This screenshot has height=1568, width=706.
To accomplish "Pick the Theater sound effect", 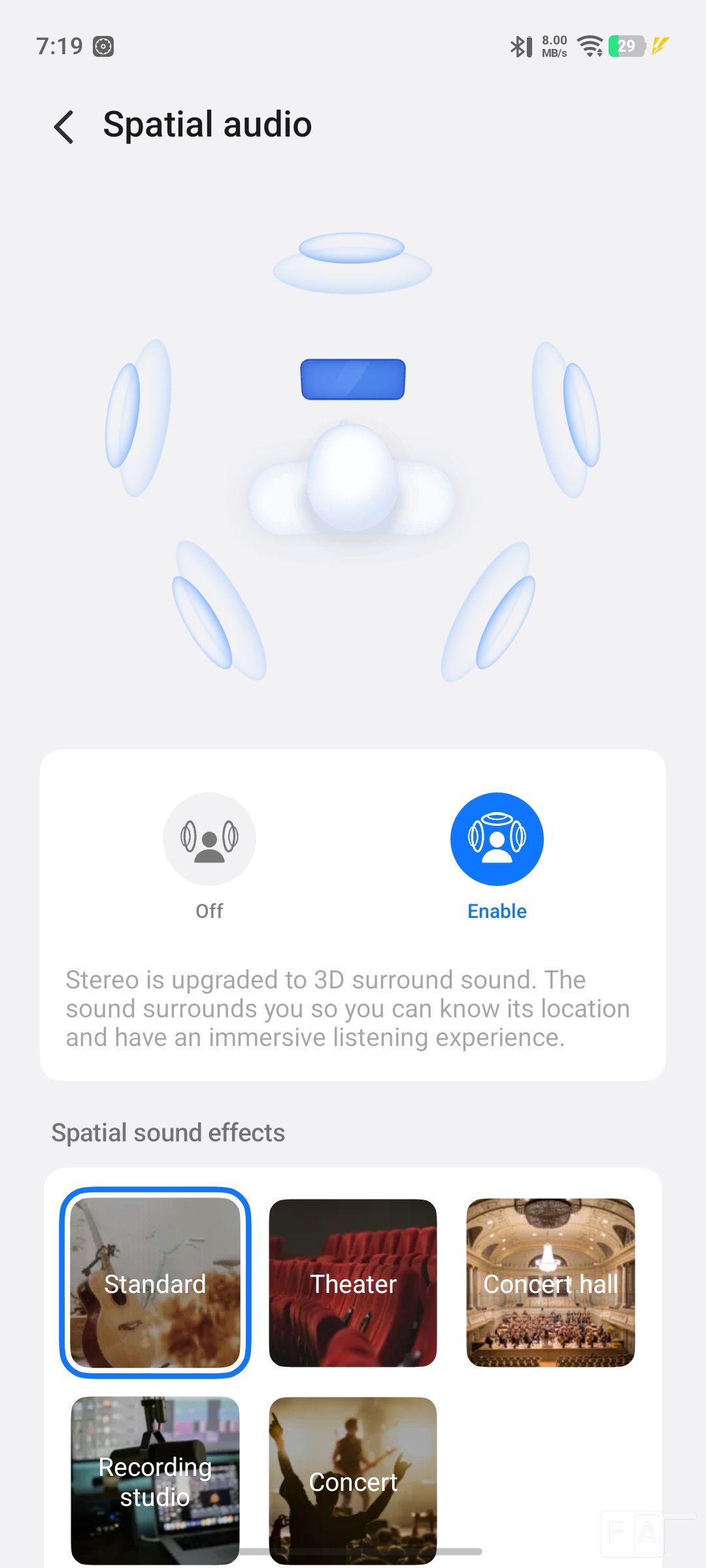I will point(353,1282).
